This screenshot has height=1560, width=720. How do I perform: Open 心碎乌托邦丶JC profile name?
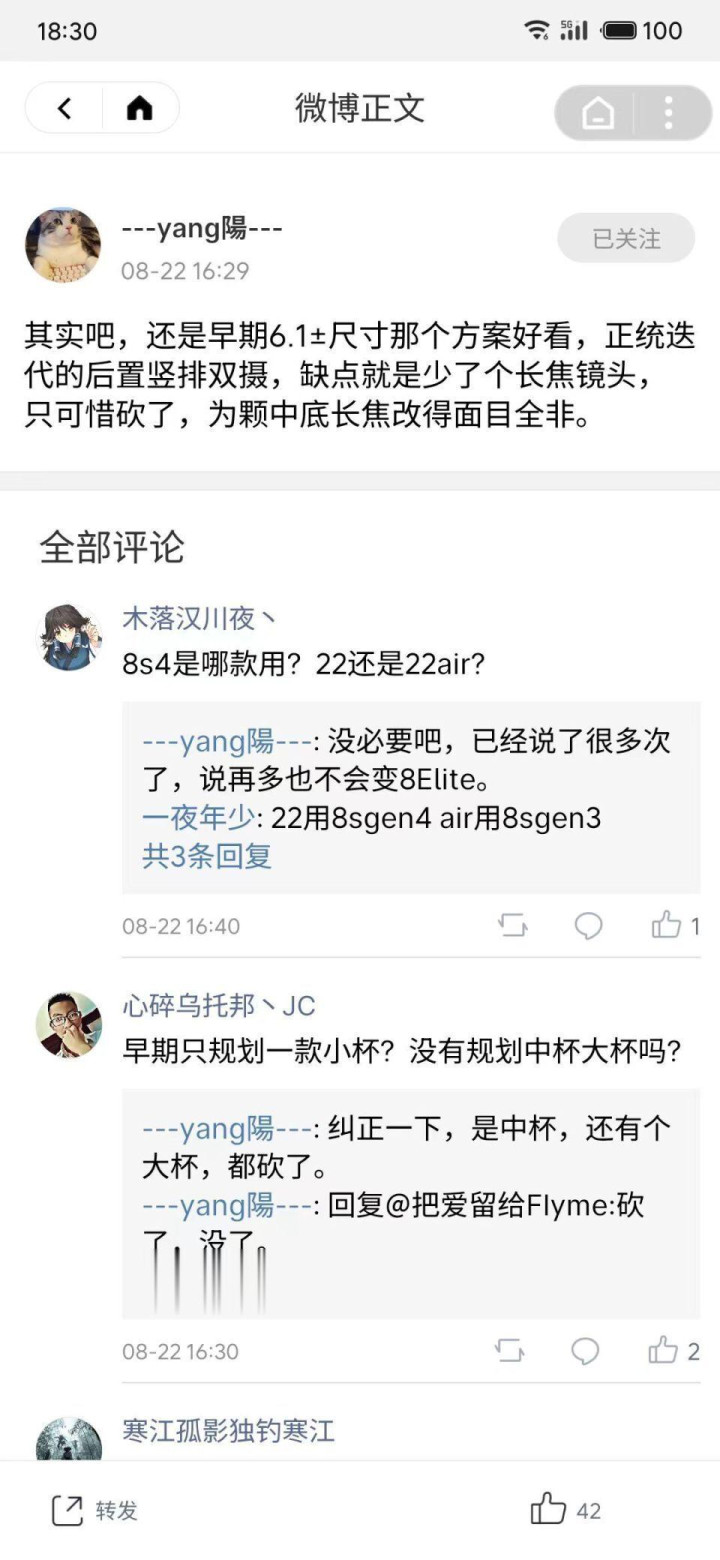(219, 1006)
